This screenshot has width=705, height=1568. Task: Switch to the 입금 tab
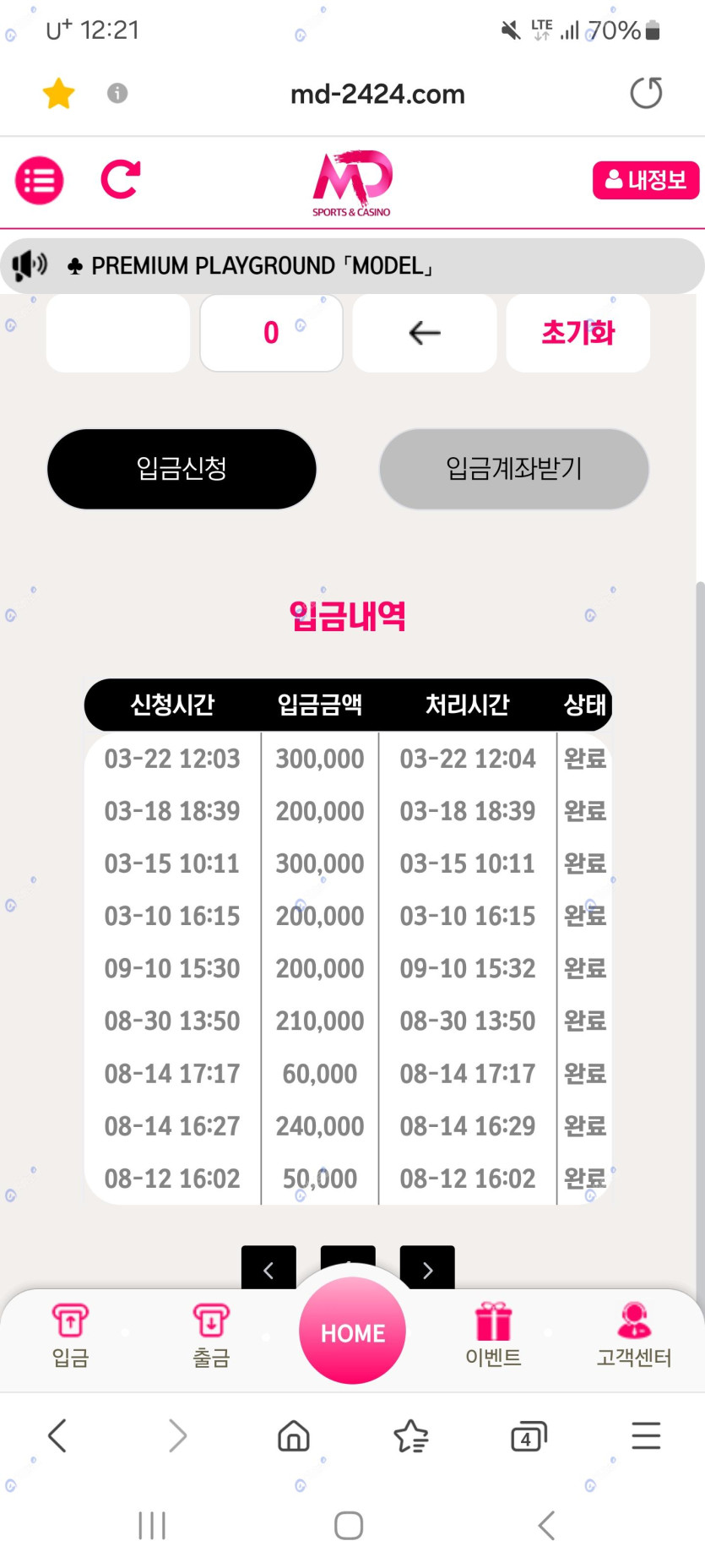(70, 1335)
